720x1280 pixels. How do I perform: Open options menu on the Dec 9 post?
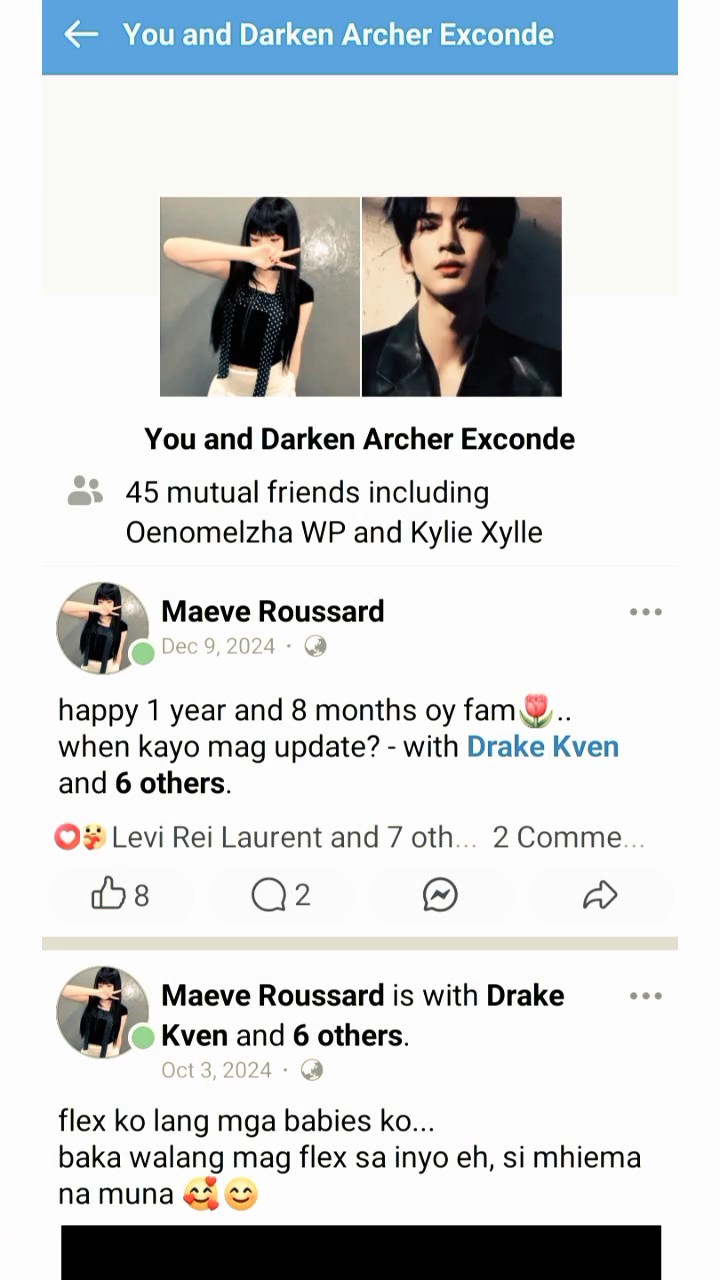645,612
